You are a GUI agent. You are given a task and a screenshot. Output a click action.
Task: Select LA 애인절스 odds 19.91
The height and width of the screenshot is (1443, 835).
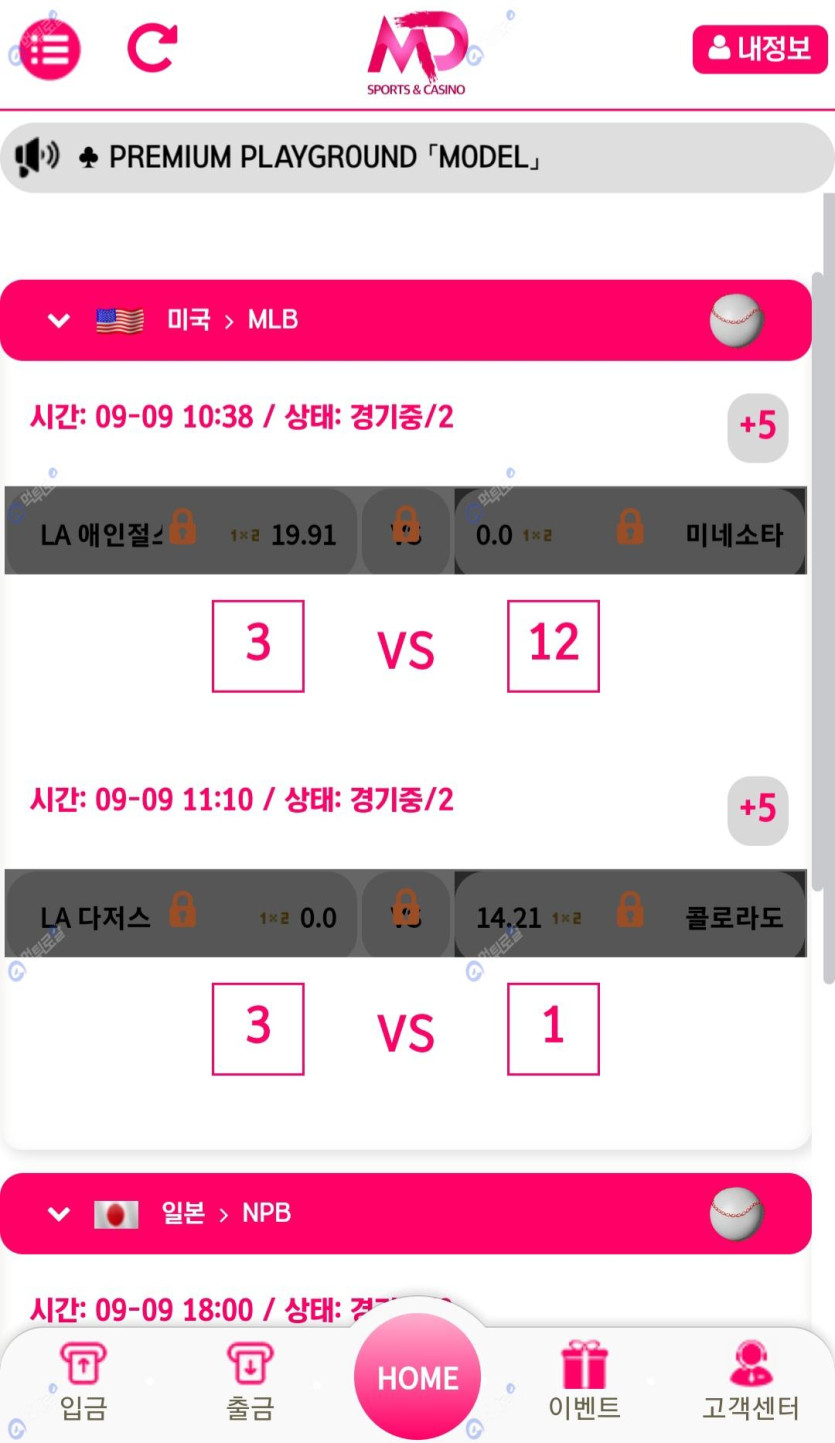tap(181, 531)
